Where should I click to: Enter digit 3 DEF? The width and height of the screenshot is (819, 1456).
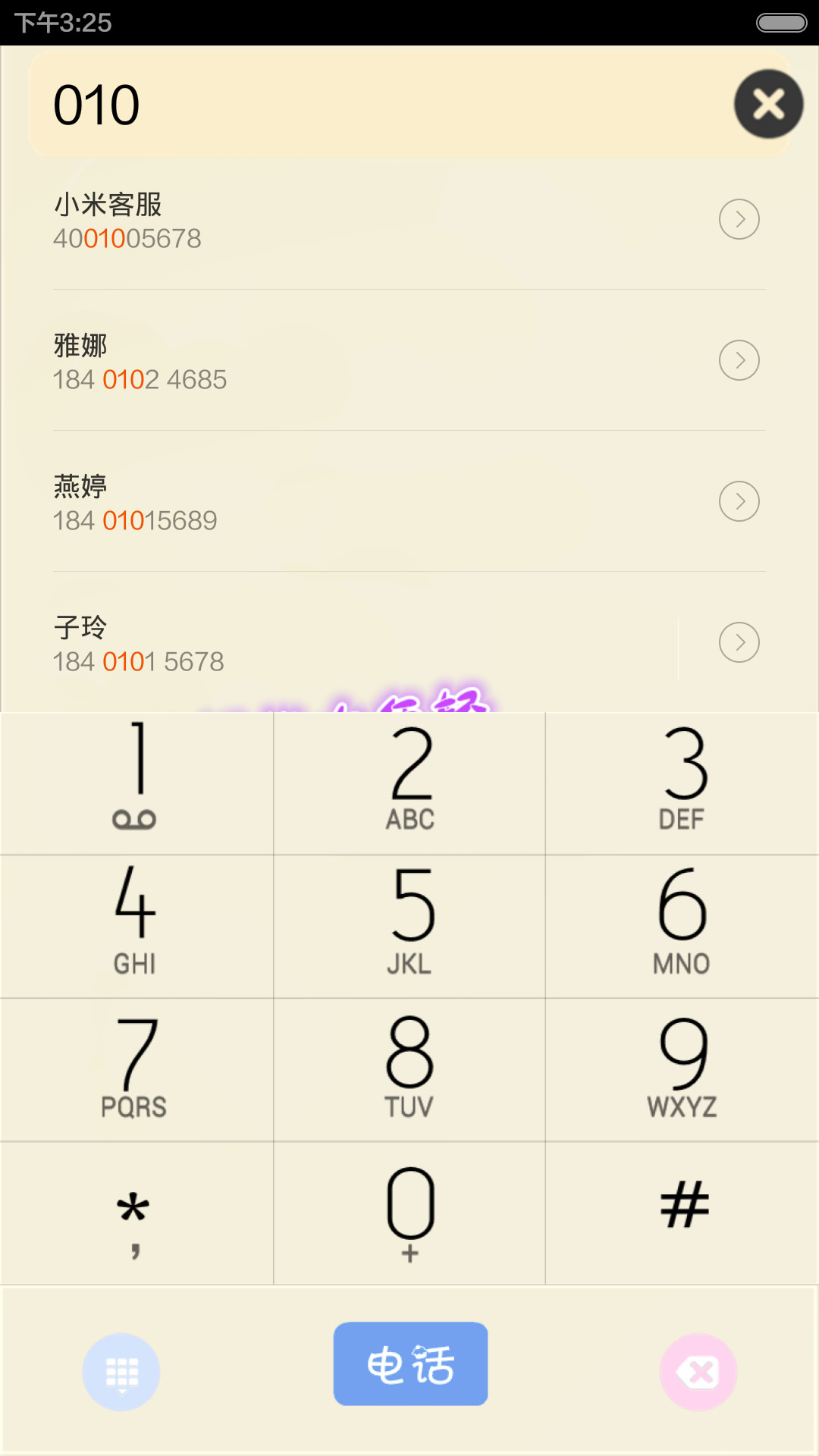click(682, 783)
